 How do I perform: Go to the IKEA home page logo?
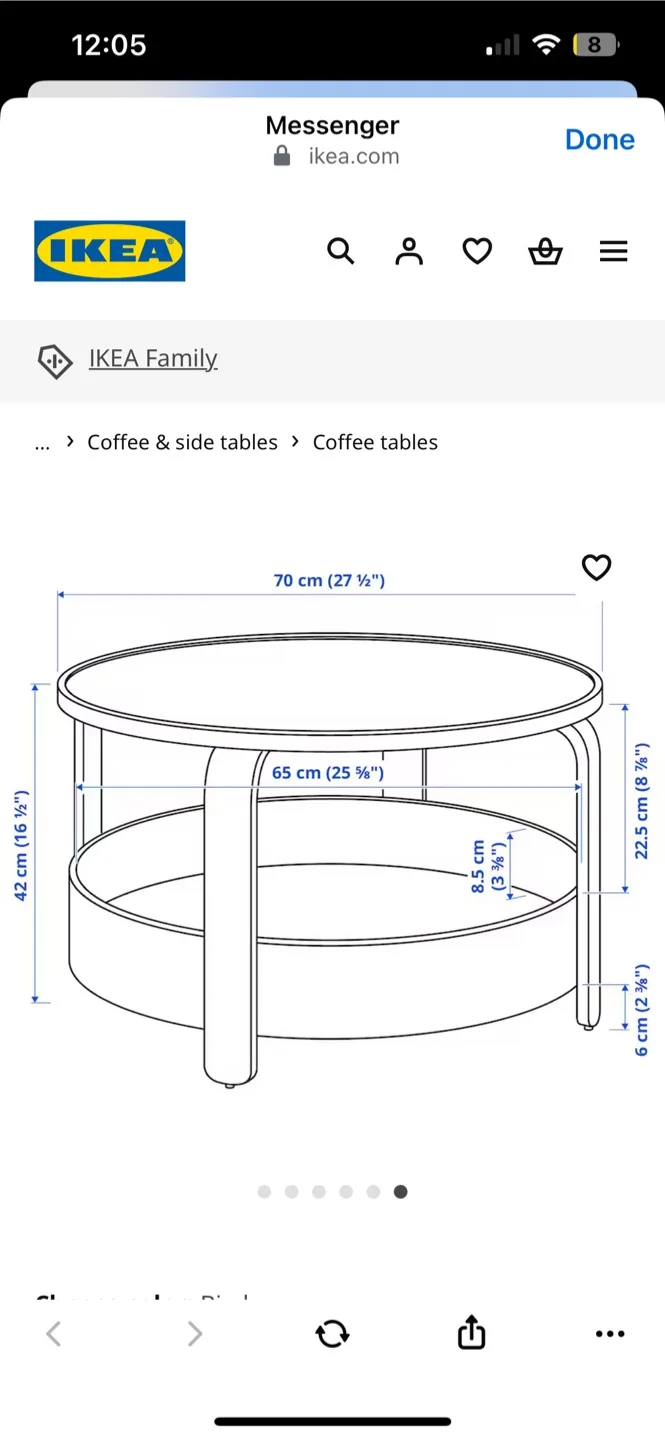click(110, 251)
